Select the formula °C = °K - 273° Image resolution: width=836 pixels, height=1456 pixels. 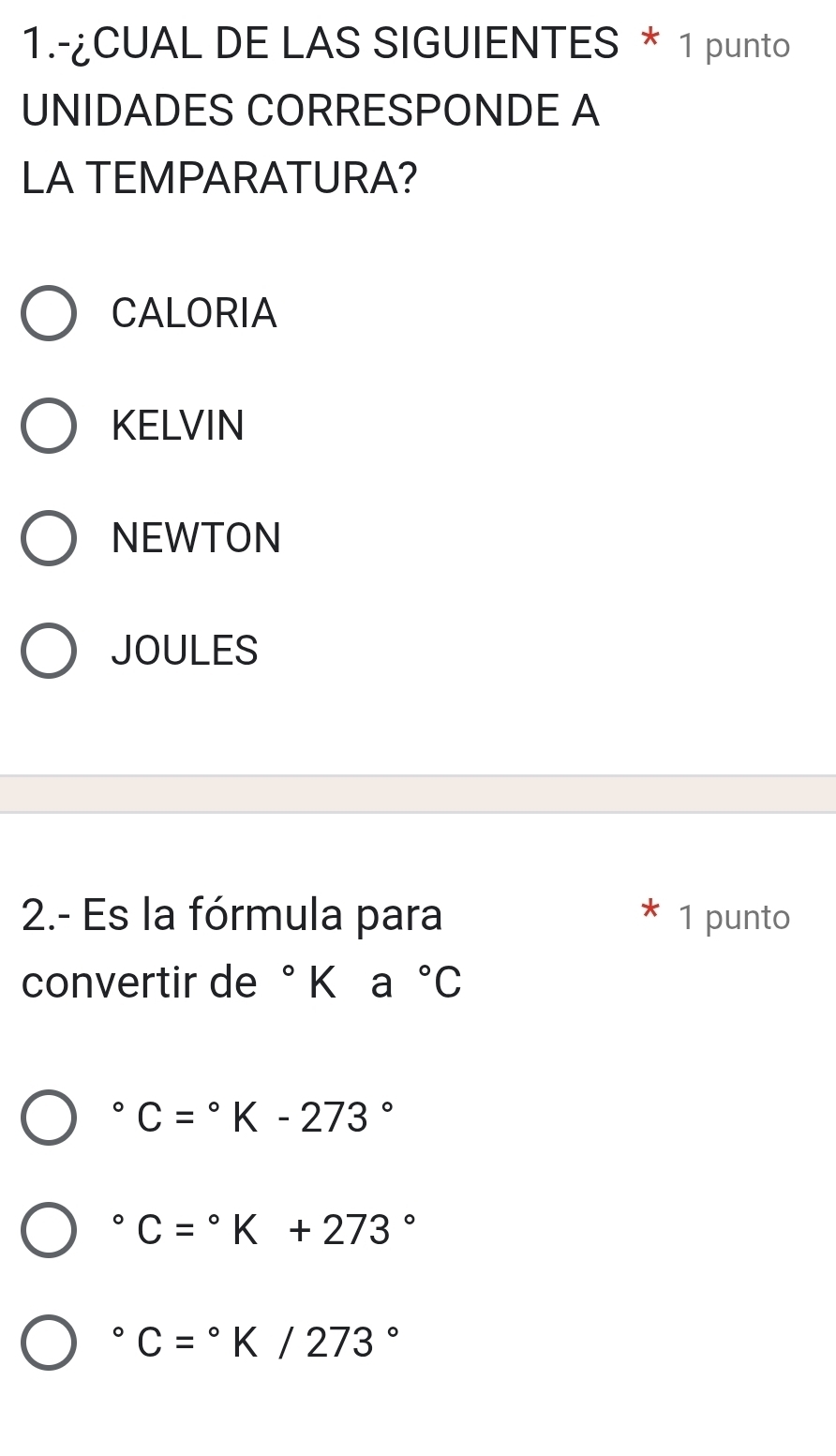[49, 1118]
